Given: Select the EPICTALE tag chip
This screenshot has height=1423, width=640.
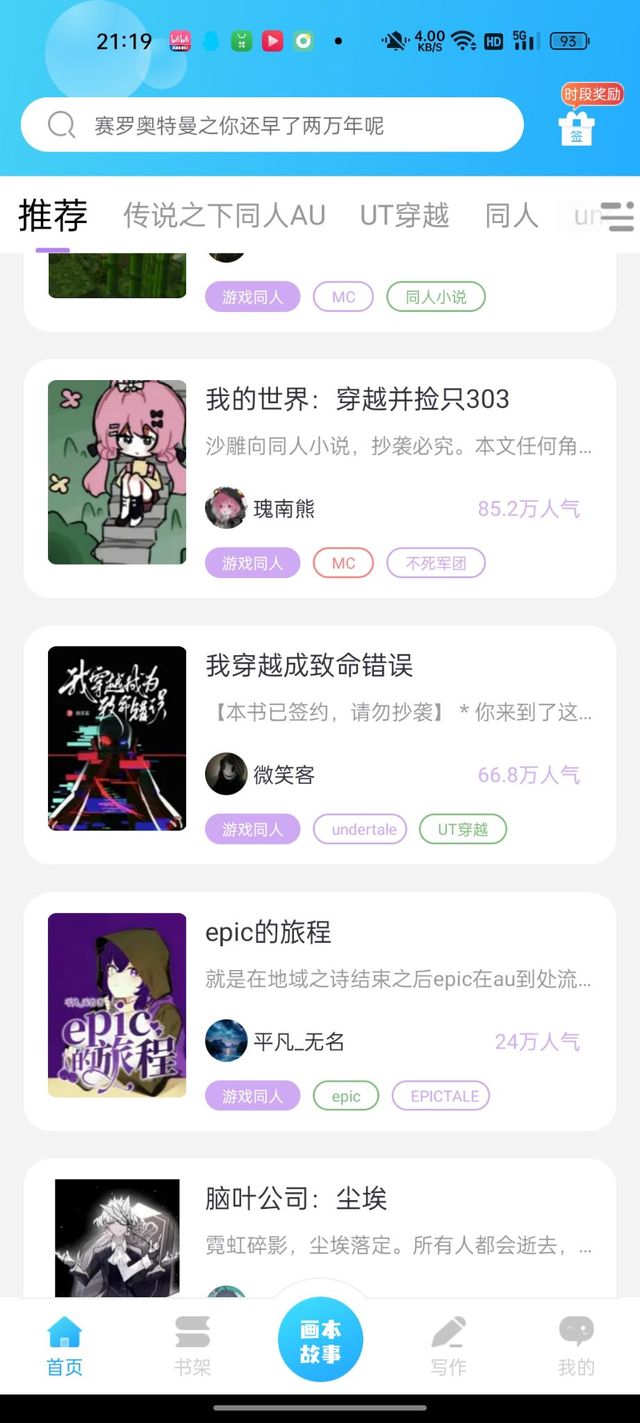Looking at the screenshot, I should (445, 1096).
